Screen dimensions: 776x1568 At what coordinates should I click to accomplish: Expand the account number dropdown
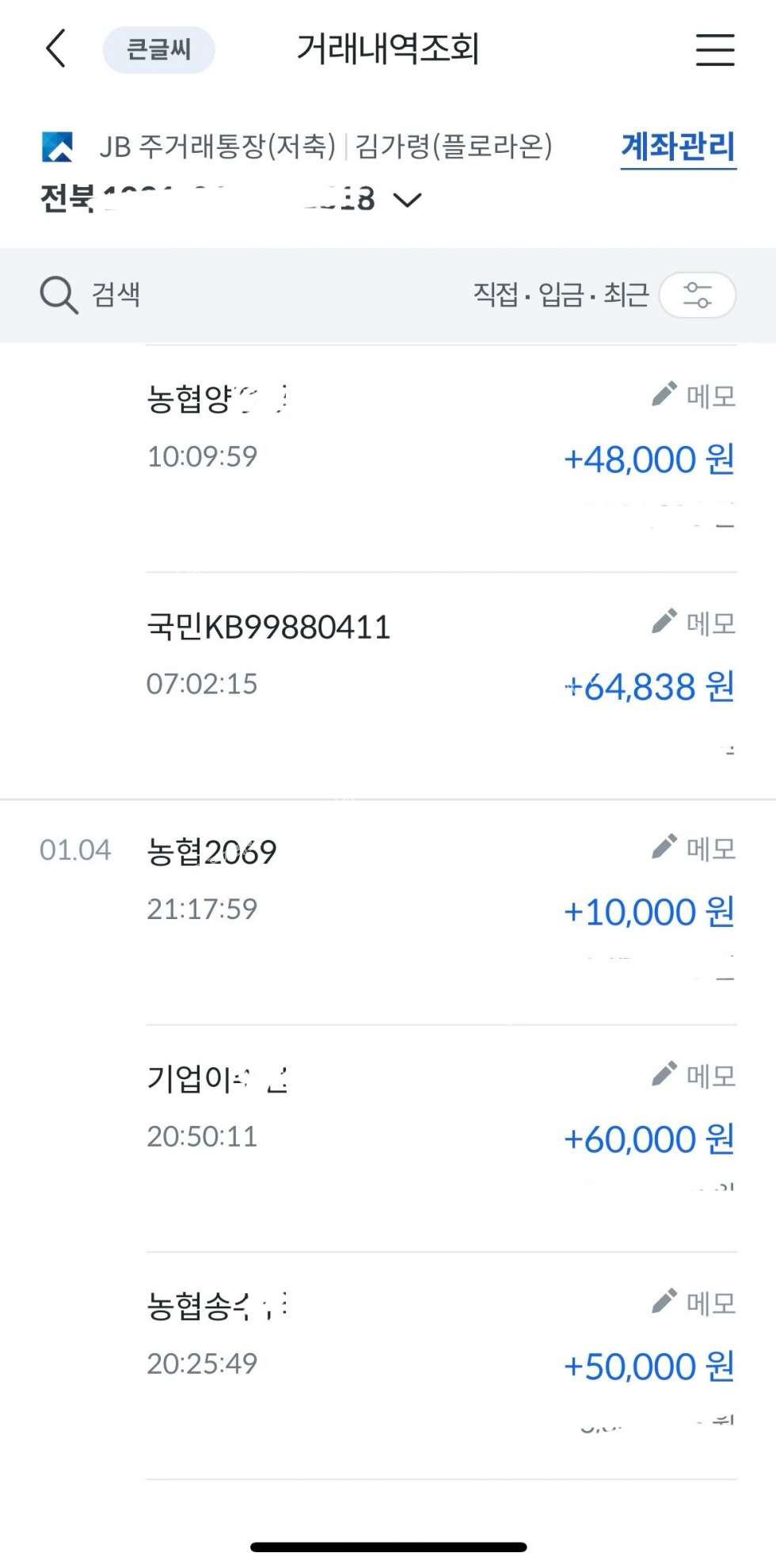click(408, 200)
